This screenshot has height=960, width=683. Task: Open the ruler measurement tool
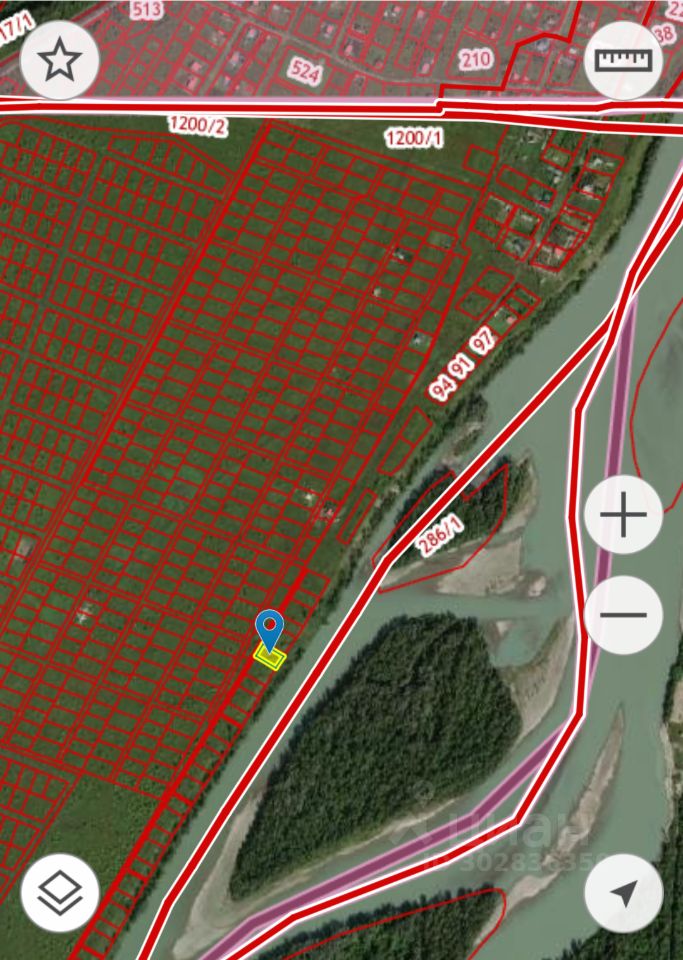(x=623, y=59)
